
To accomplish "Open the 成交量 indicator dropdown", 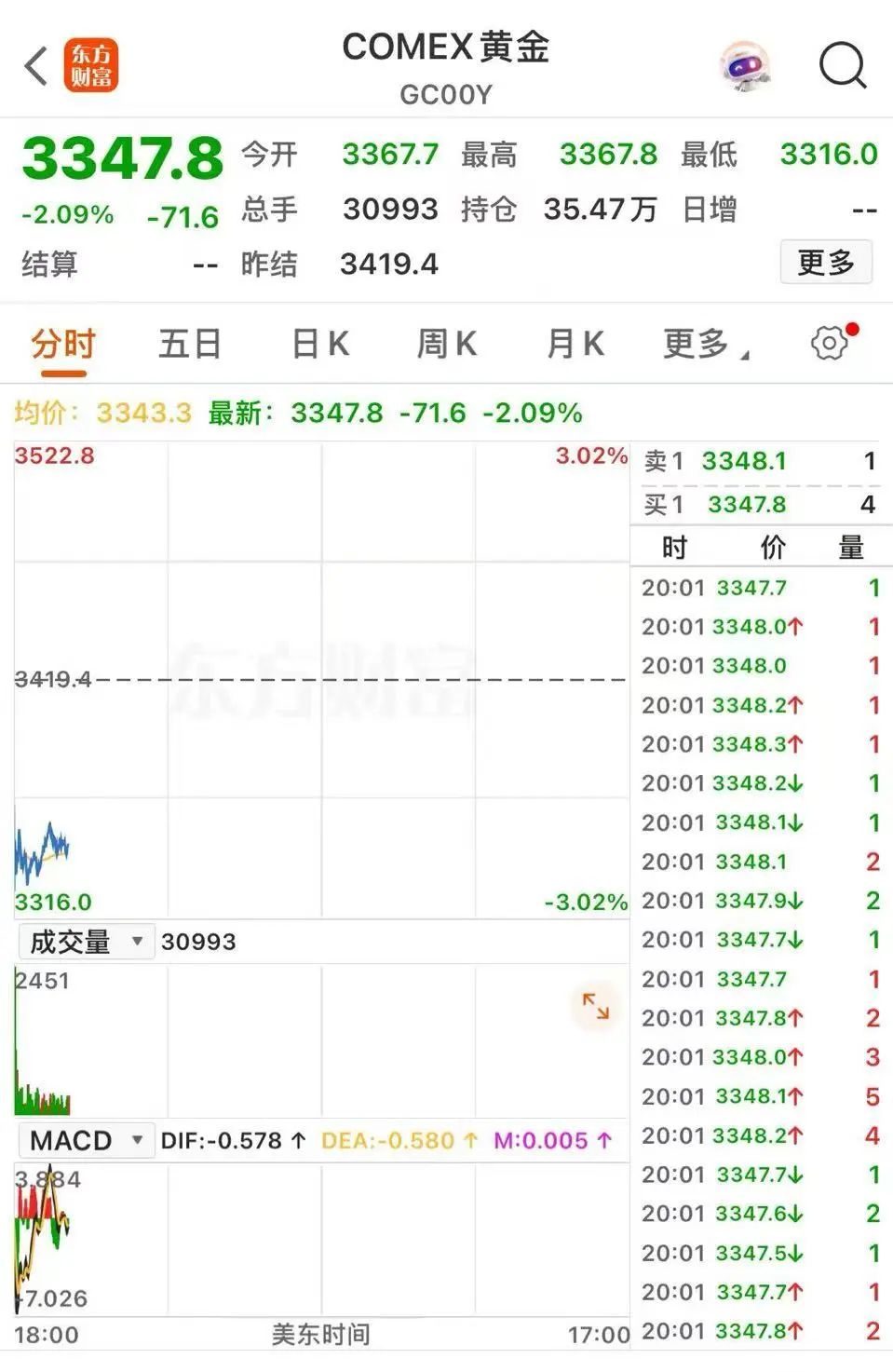I will 86,942.
